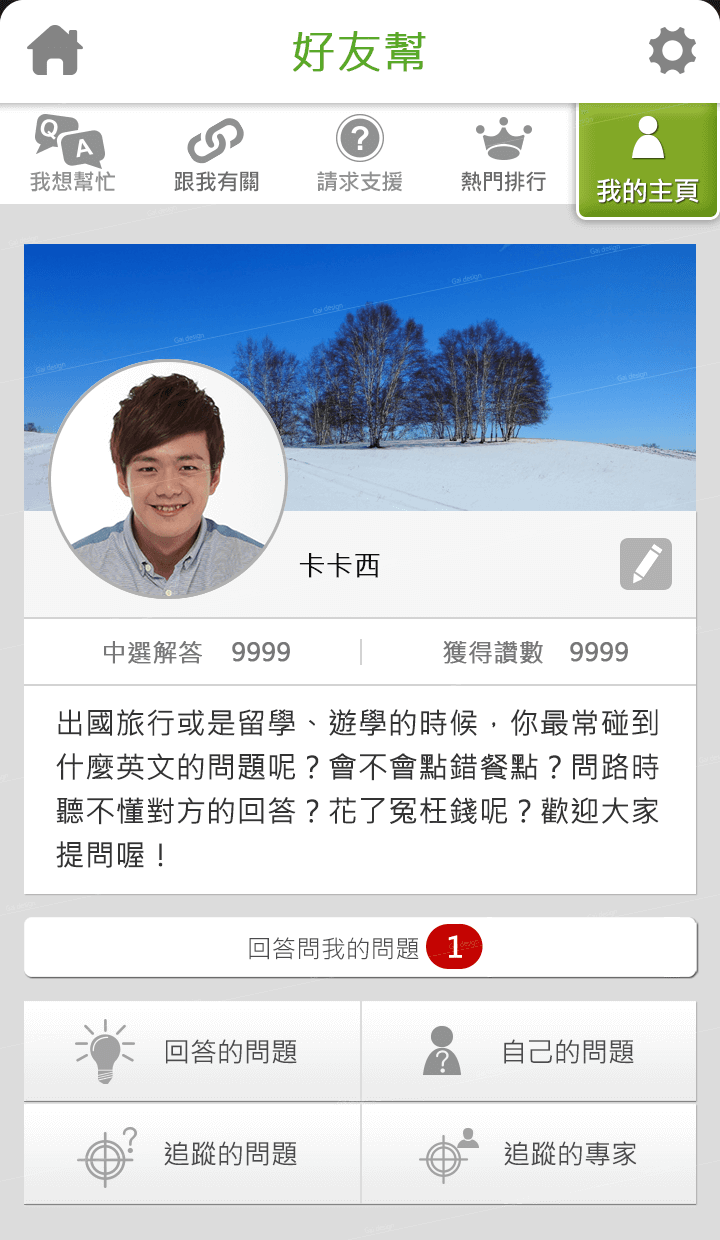
Task: Open the settings gear
Action: coord(671,50)
